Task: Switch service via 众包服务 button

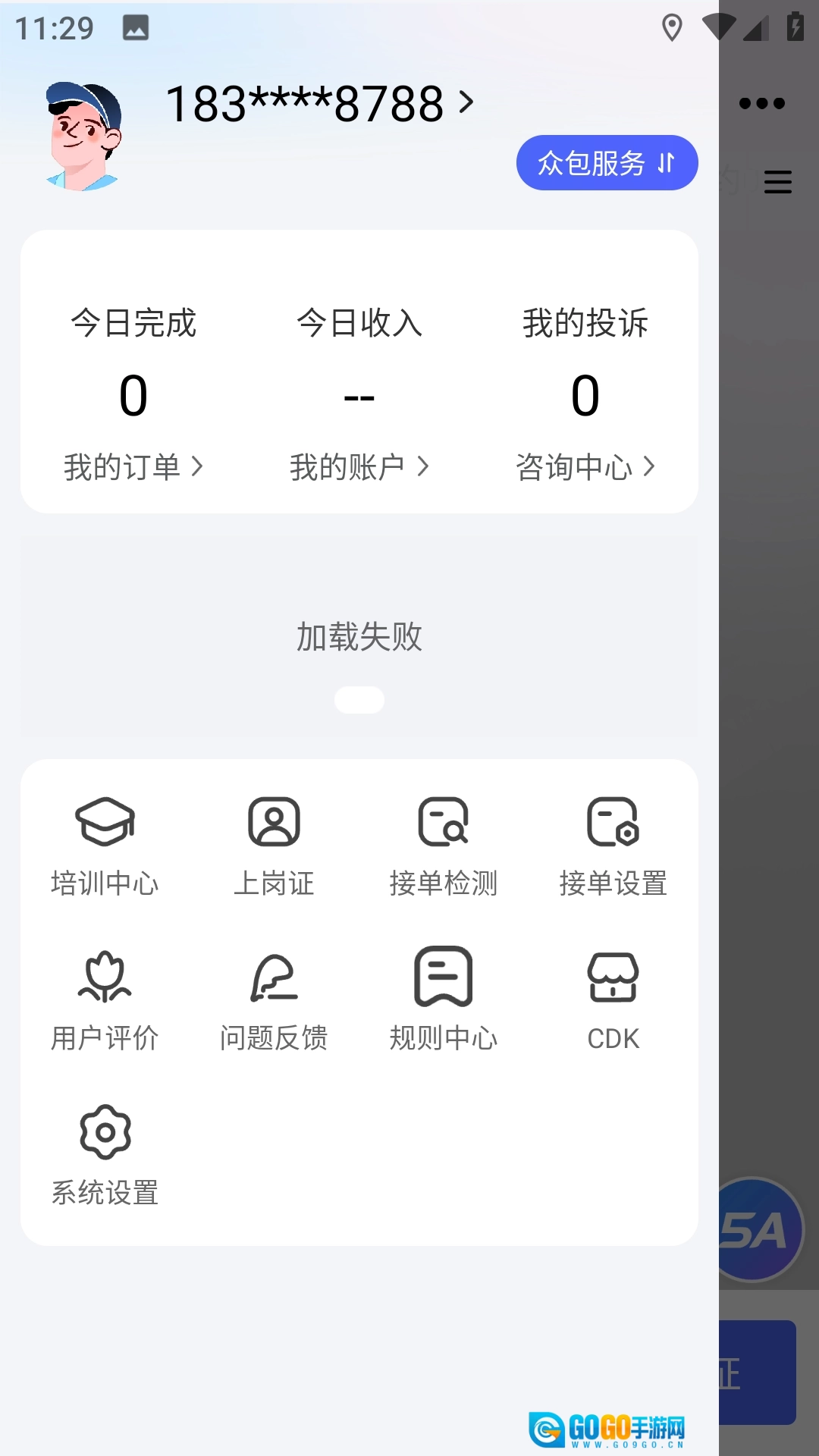Action: [x=607, y=163]
